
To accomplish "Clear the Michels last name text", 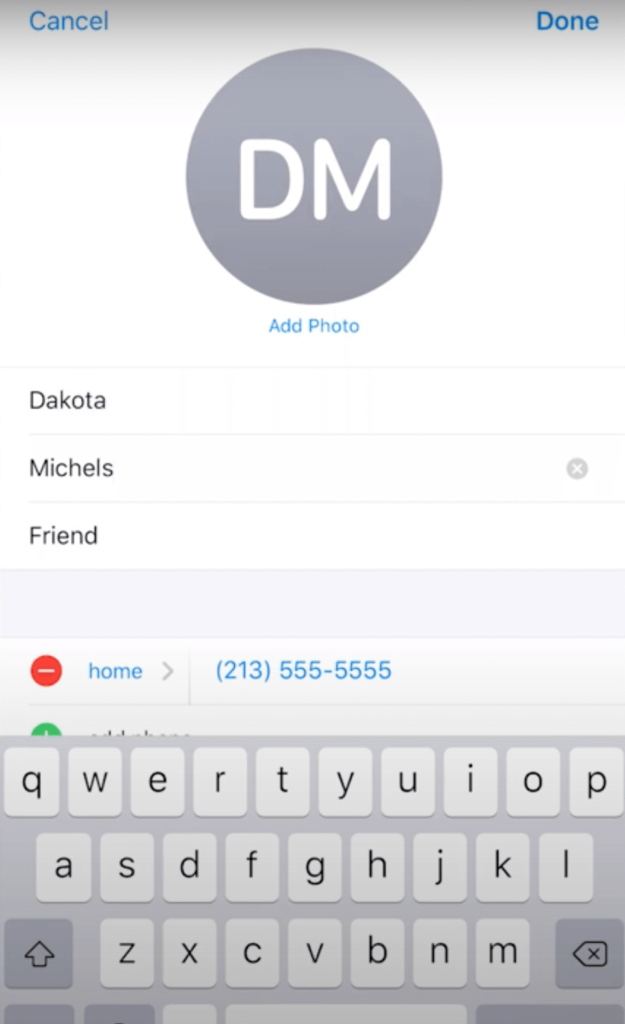I will pos(577,468).
